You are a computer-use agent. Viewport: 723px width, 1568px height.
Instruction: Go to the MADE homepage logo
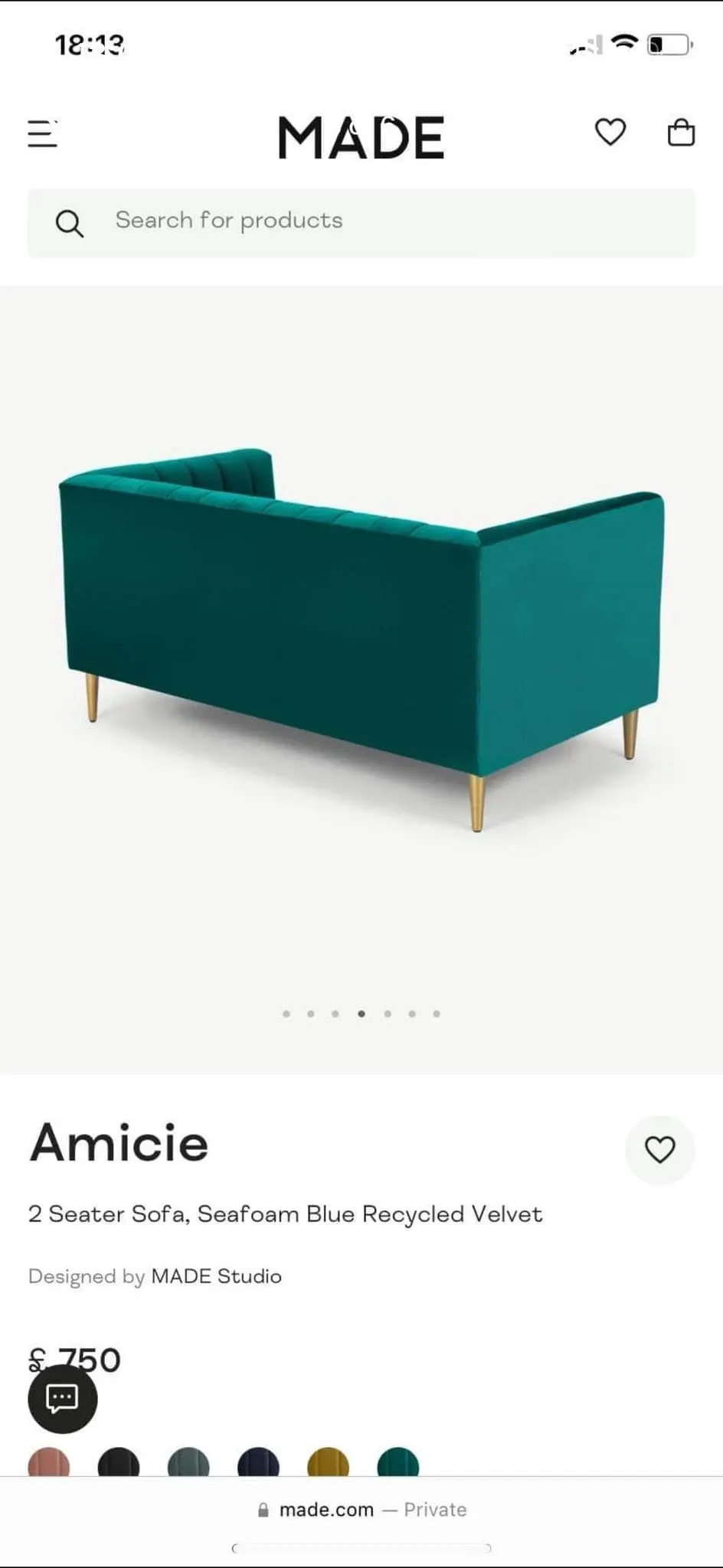pyautogui.click(x=361, y=138)
